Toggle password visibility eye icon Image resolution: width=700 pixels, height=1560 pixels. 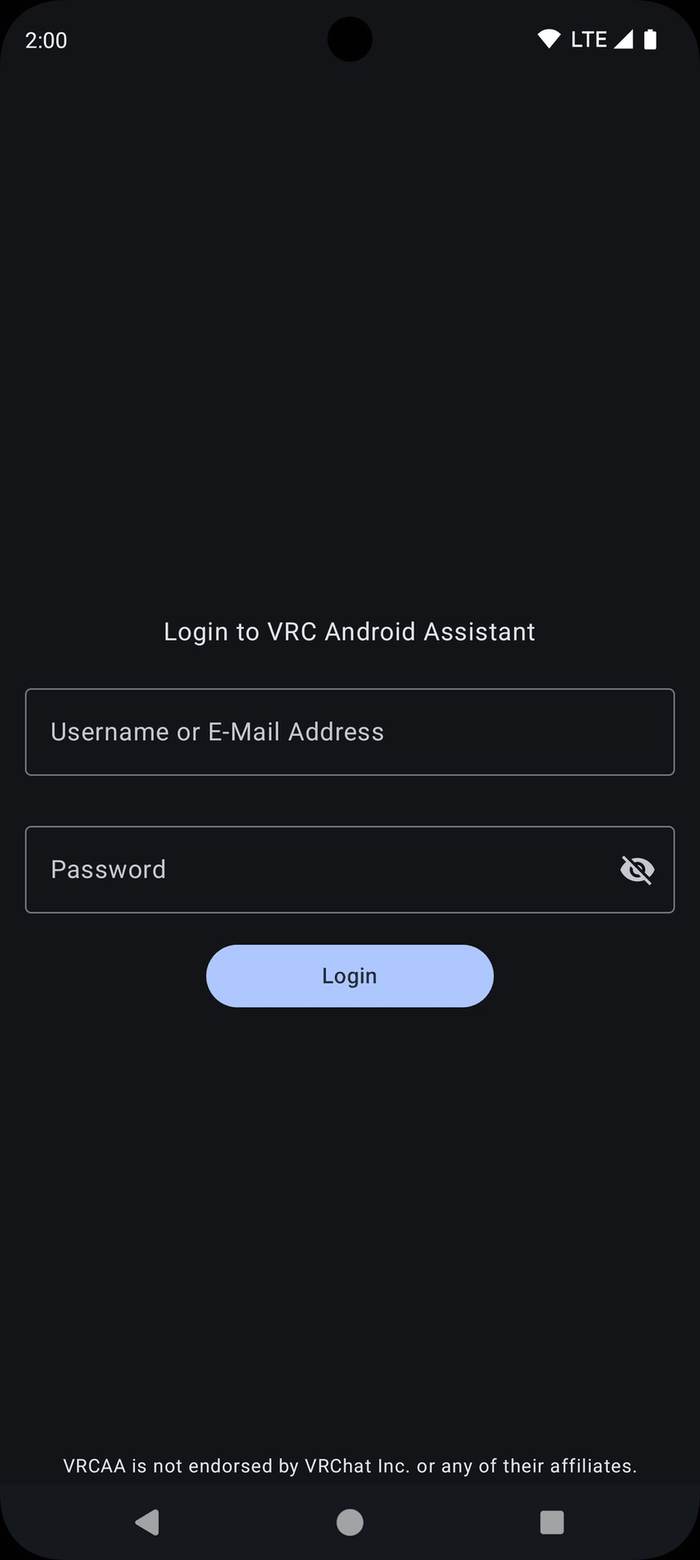coord(637,870)
